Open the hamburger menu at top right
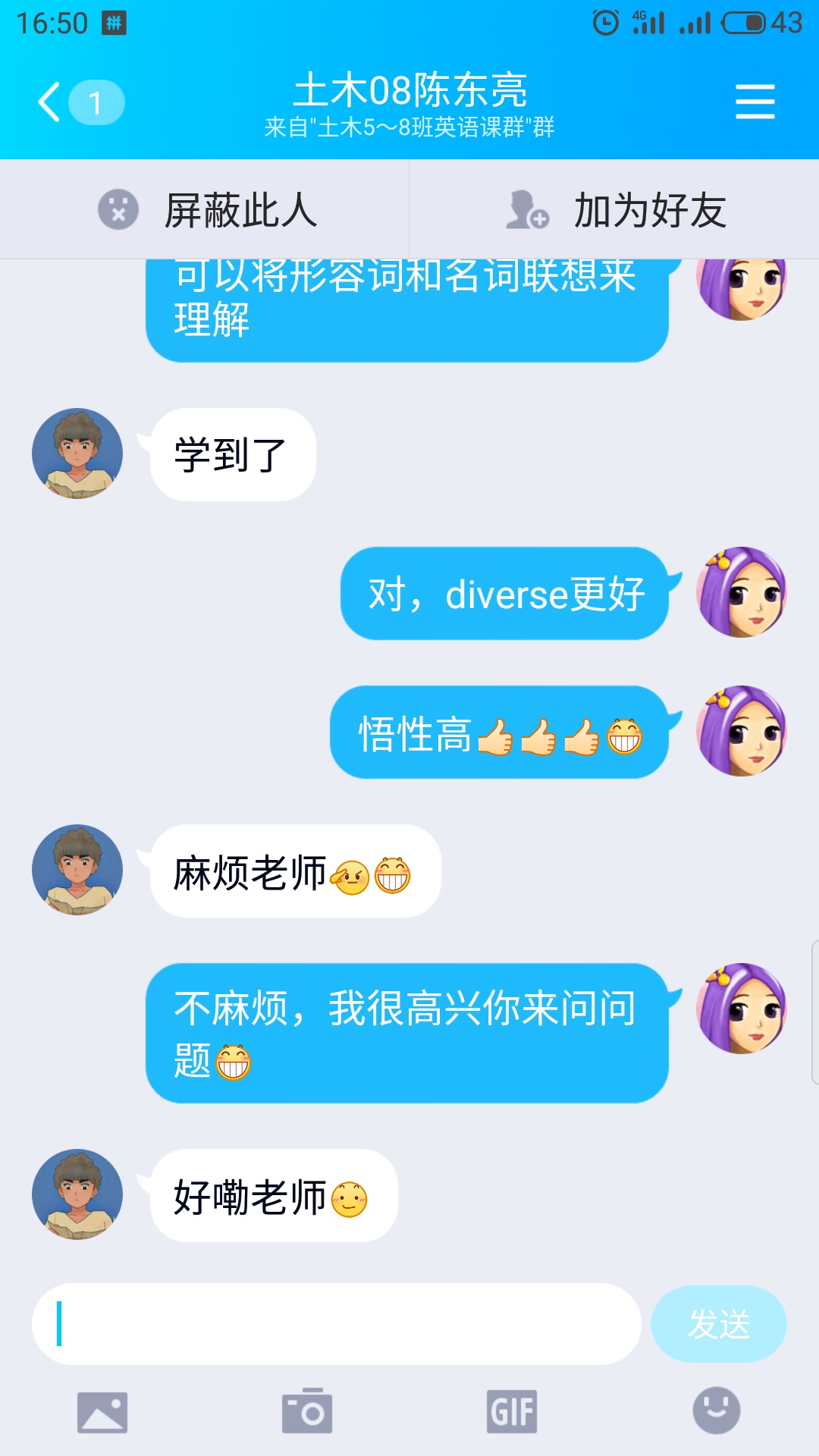The width and height of the screenshot is (819, 1456). click(755, 102)
